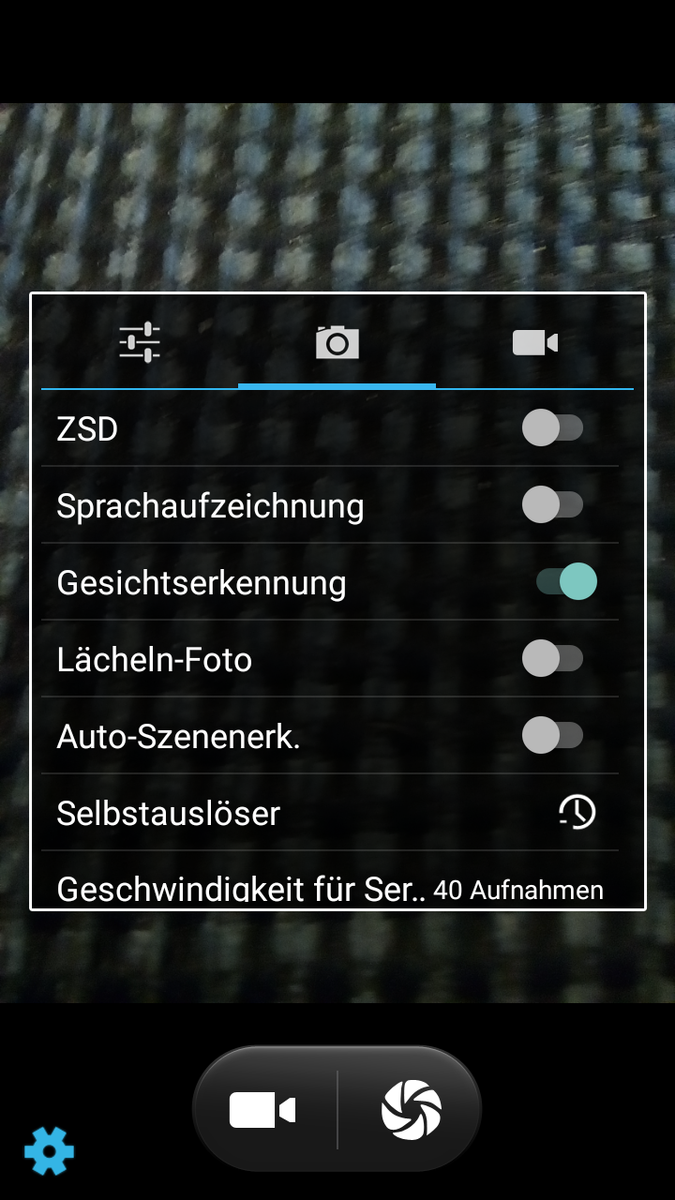Screen dimensions: 675x1200
Task: Enable the ZSD switch
Action: click(553, 429)
